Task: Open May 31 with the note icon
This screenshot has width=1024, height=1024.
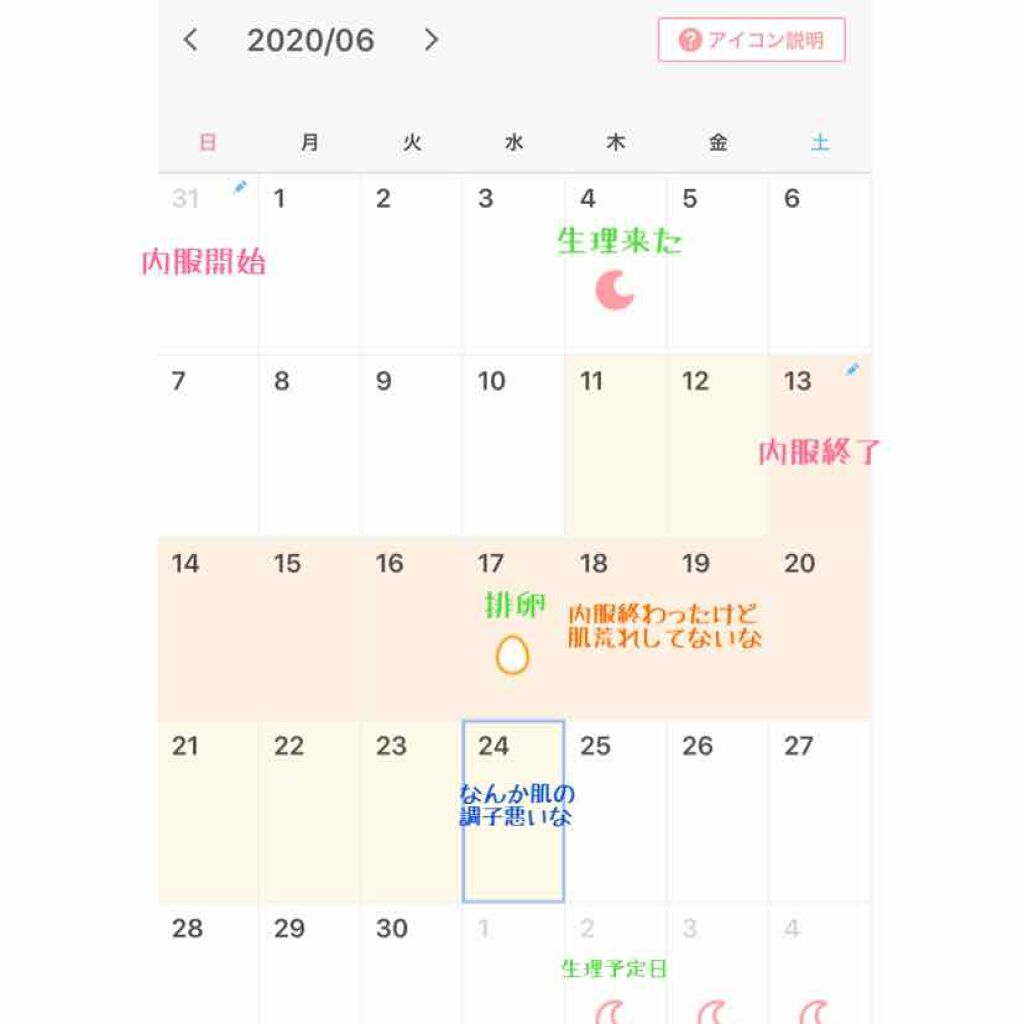Action: (208, 263)
